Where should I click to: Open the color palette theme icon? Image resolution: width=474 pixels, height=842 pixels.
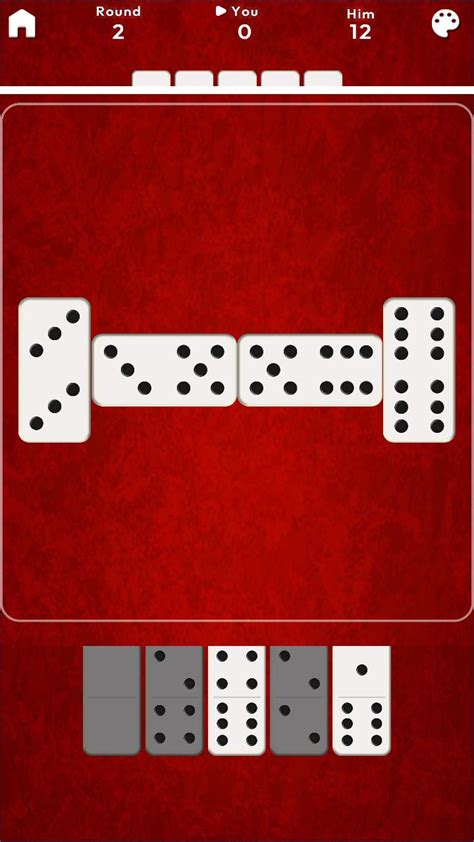446,25
